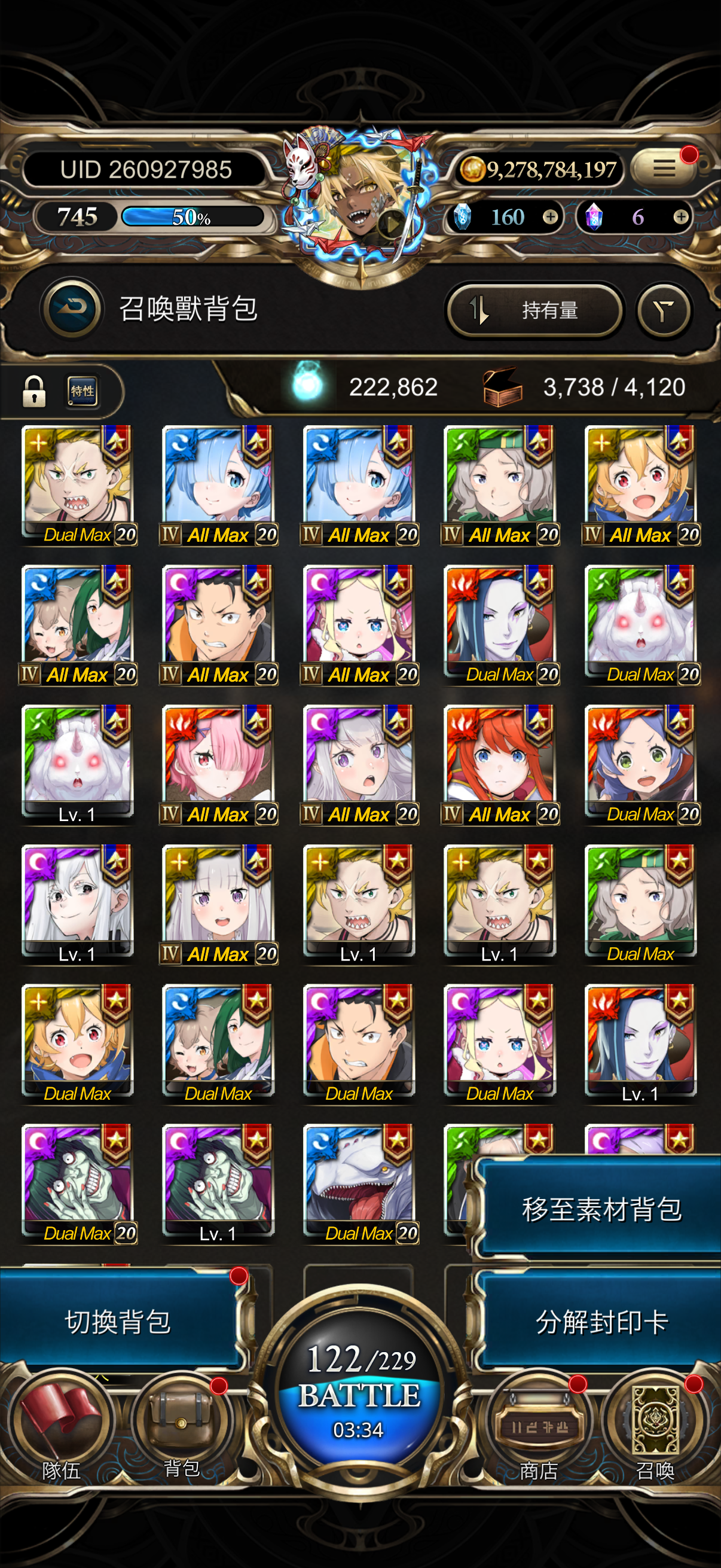The image size is (721, 1568).
Task: Choose 分解封印卡 to decompose cards
Action: [x=601, y=1322]
